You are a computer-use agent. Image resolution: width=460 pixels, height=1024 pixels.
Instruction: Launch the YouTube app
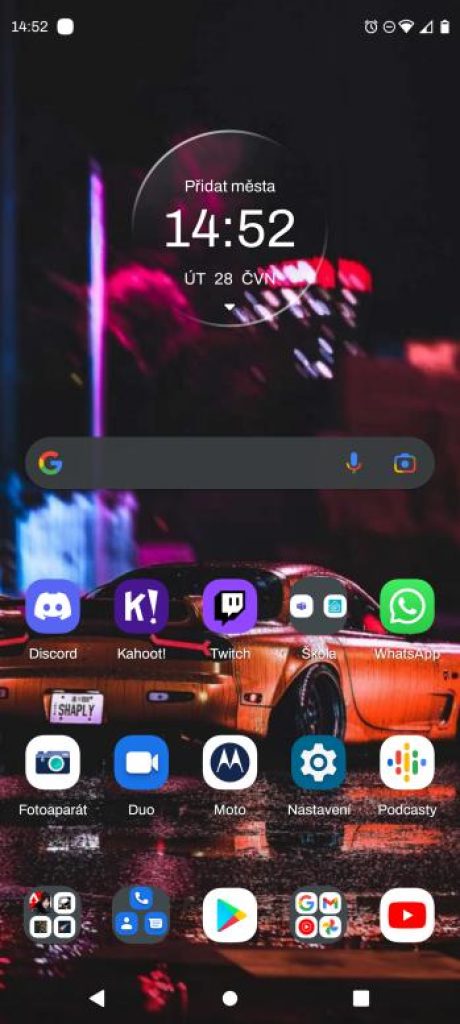tap(407, 915)
